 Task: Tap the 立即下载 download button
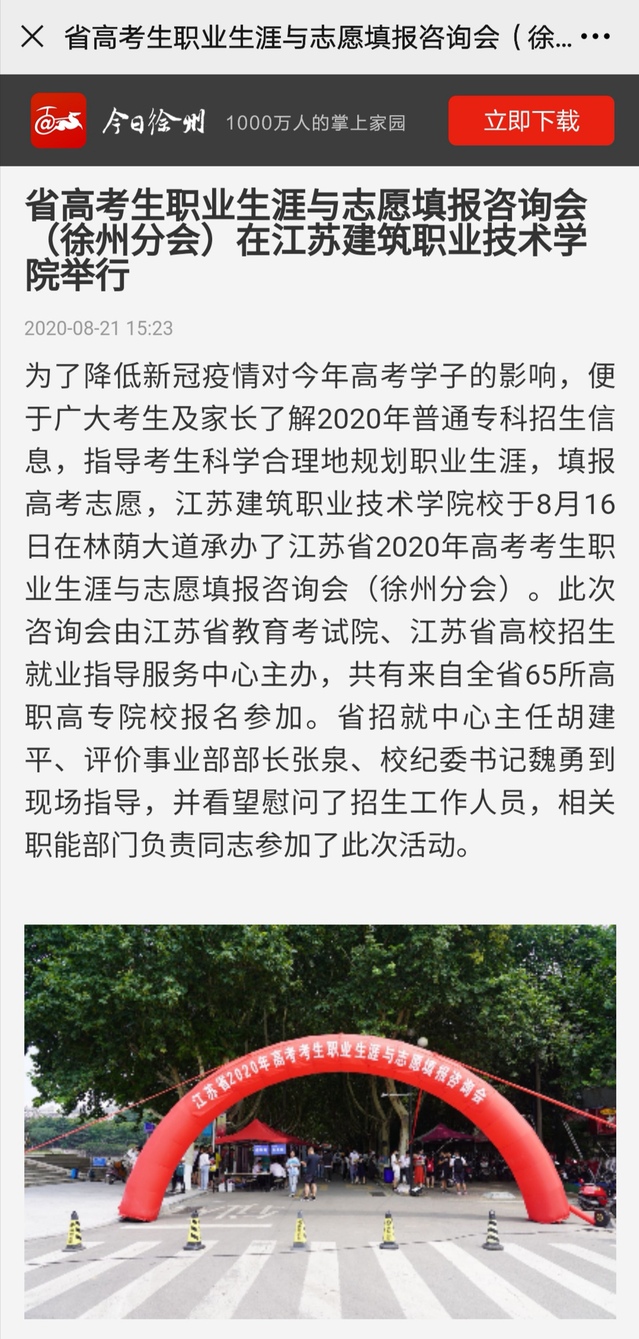click(x=531, y=121)
